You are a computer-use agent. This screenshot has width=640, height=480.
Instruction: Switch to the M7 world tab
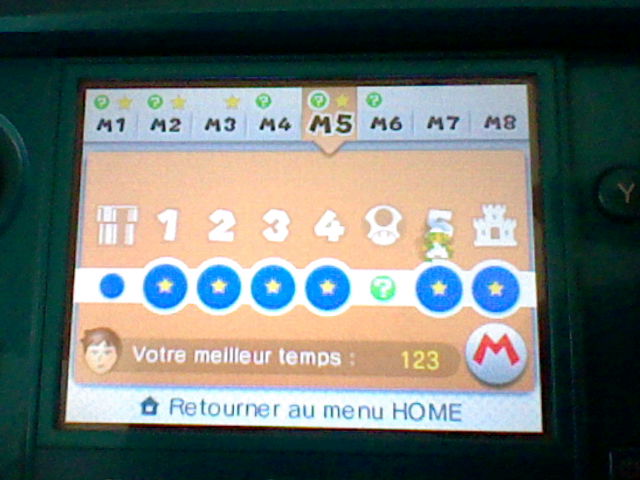[443, 124]
